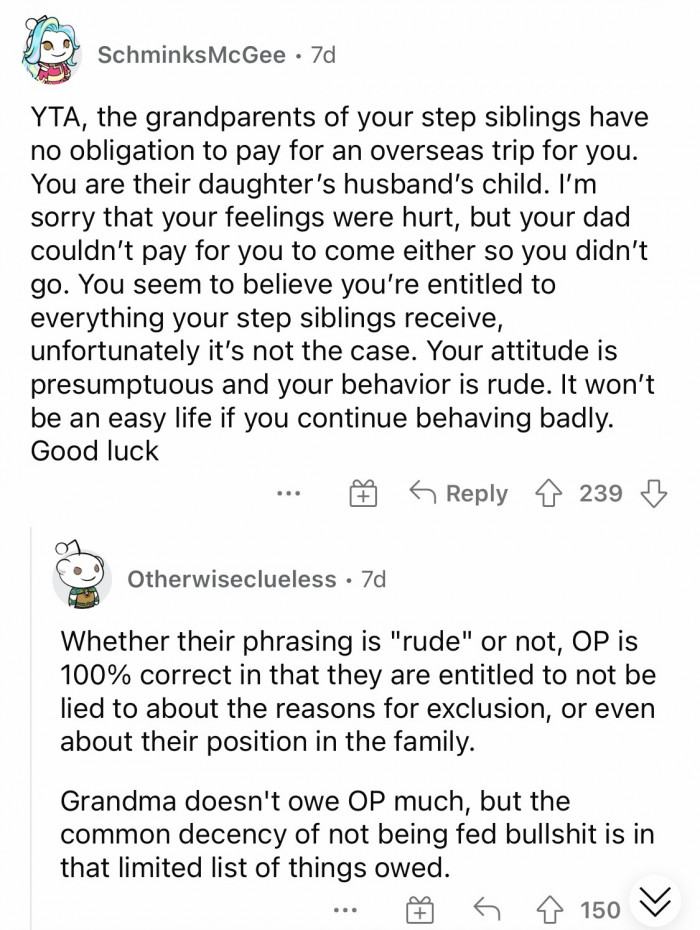Open overflow menu on SchminksMcGee's comment
This screenshot has height=930, width=700.
pyautogui.click(x=289, y=494)
